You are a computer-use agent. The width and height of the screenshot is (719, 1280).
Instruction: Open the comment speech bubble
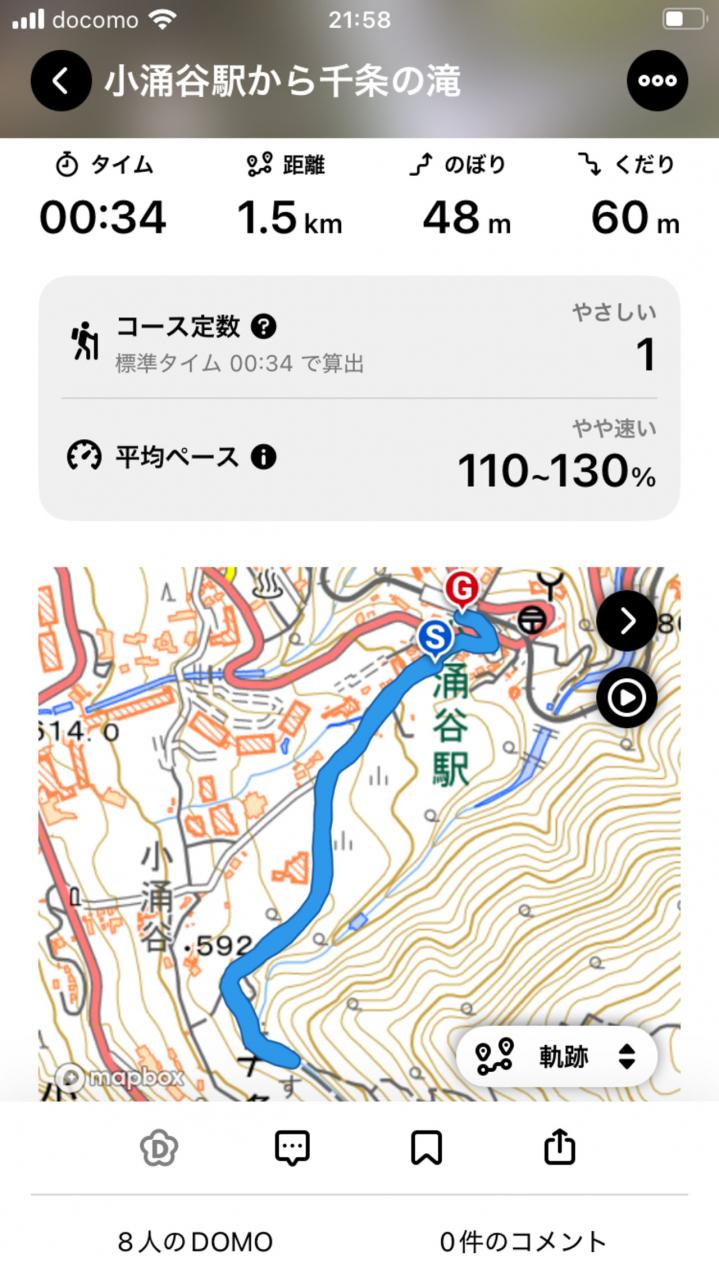point(292,1148)
